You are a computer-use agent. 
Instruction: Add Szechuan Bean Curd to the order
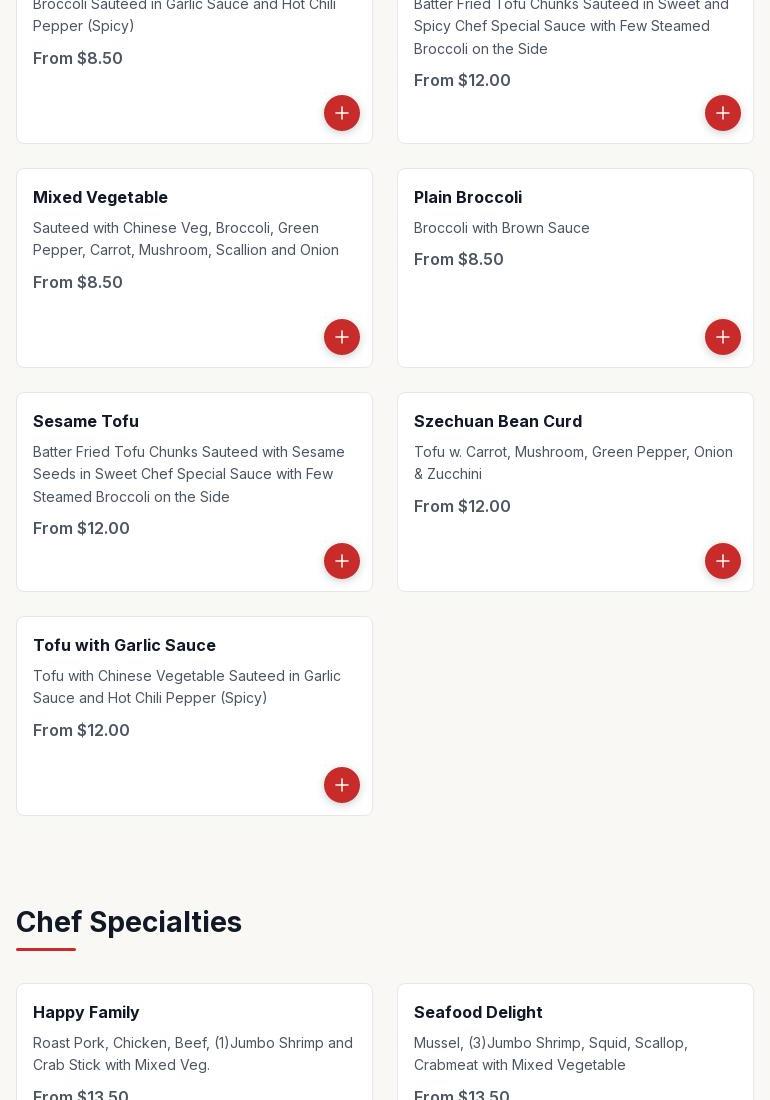tap(723, 561)
